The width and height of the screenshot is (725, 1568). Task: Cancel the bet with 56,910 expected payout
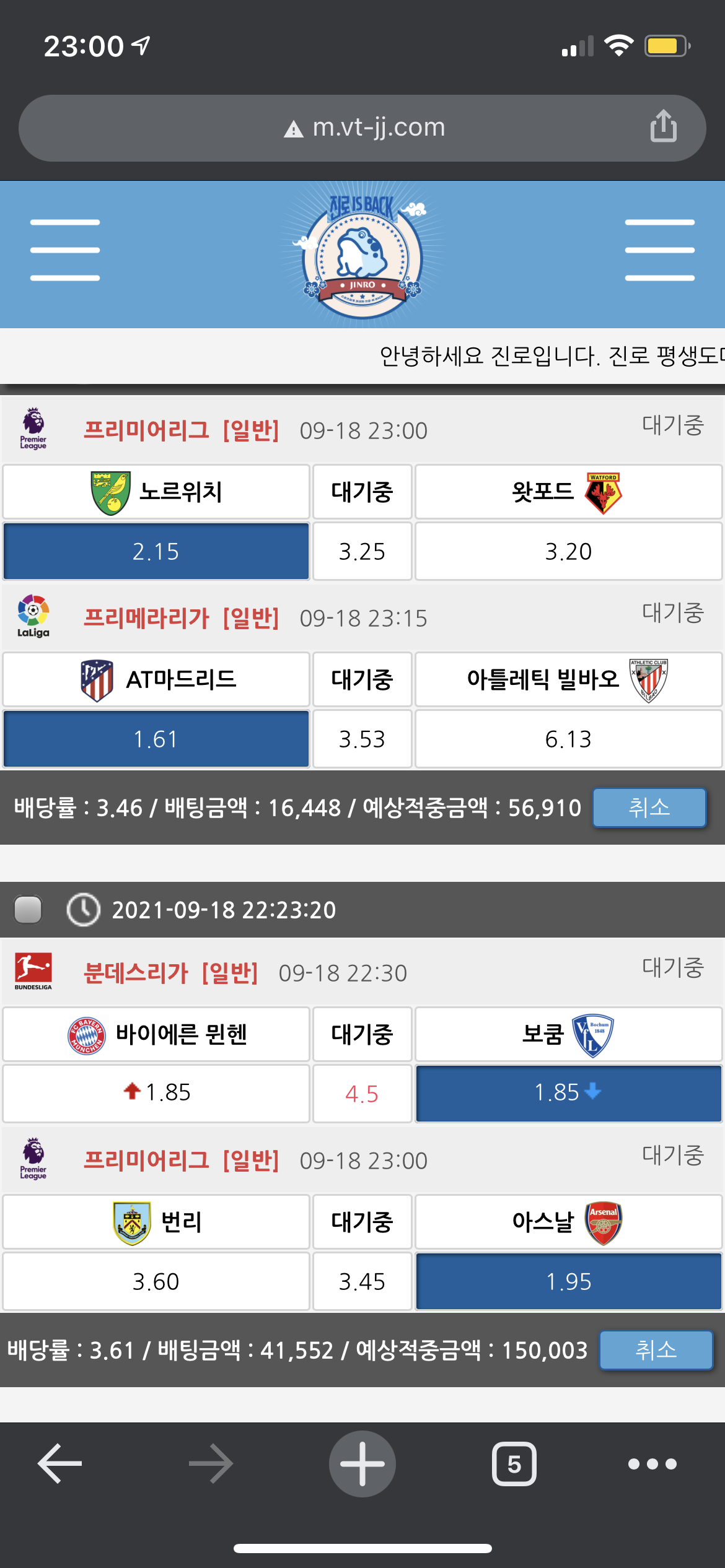tap(649, 808)
